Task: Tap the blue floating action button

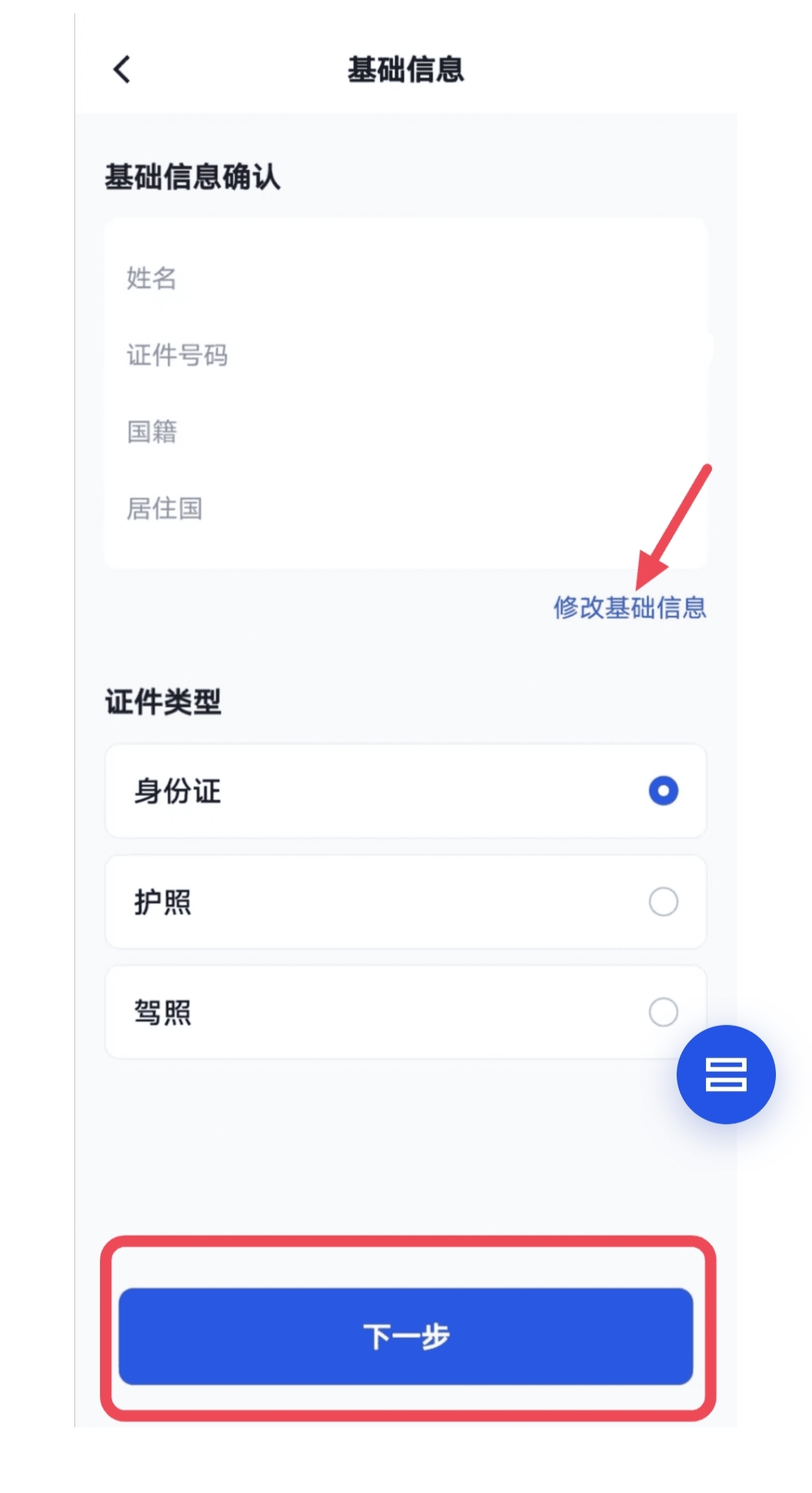Action: tap(726, 1074)
